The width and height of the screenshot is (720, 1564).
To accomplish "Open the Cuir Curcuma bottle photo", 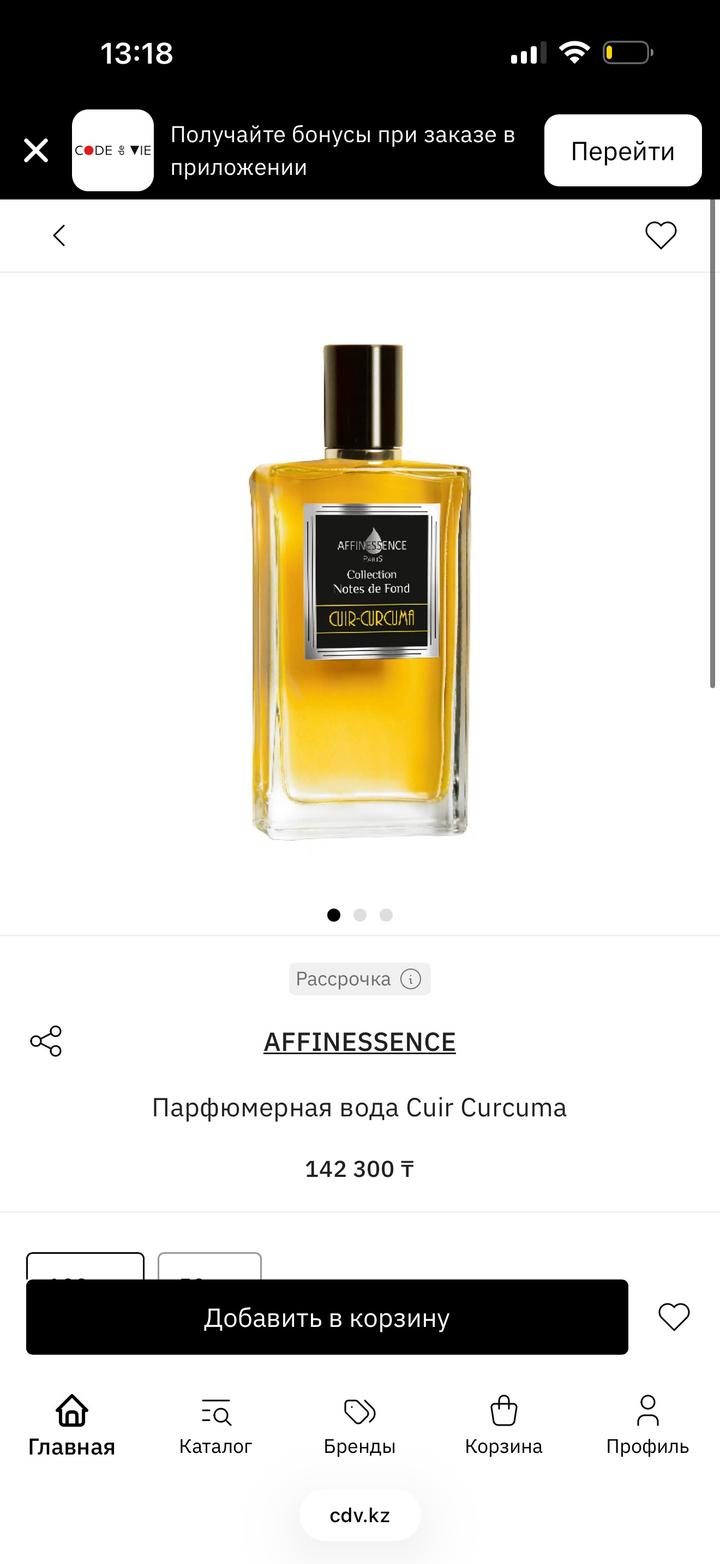I will [x=359, y=592].
